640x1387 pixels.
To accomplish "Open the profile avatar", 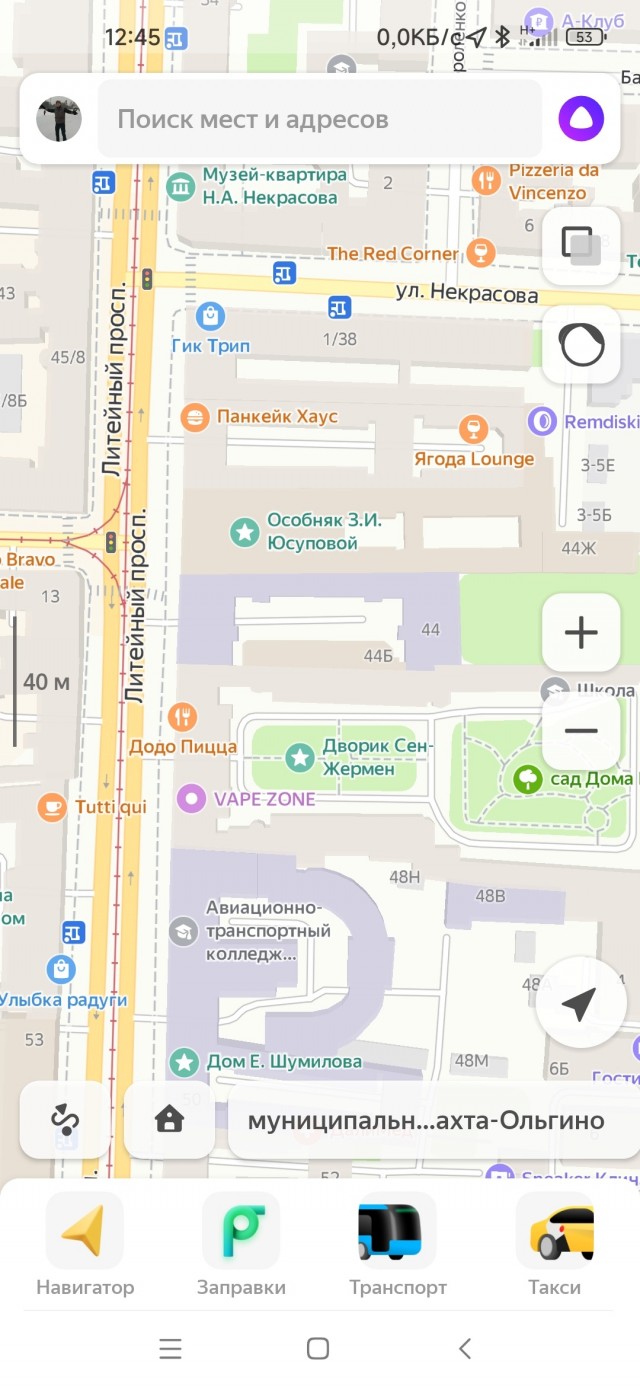I will point(59,119).
